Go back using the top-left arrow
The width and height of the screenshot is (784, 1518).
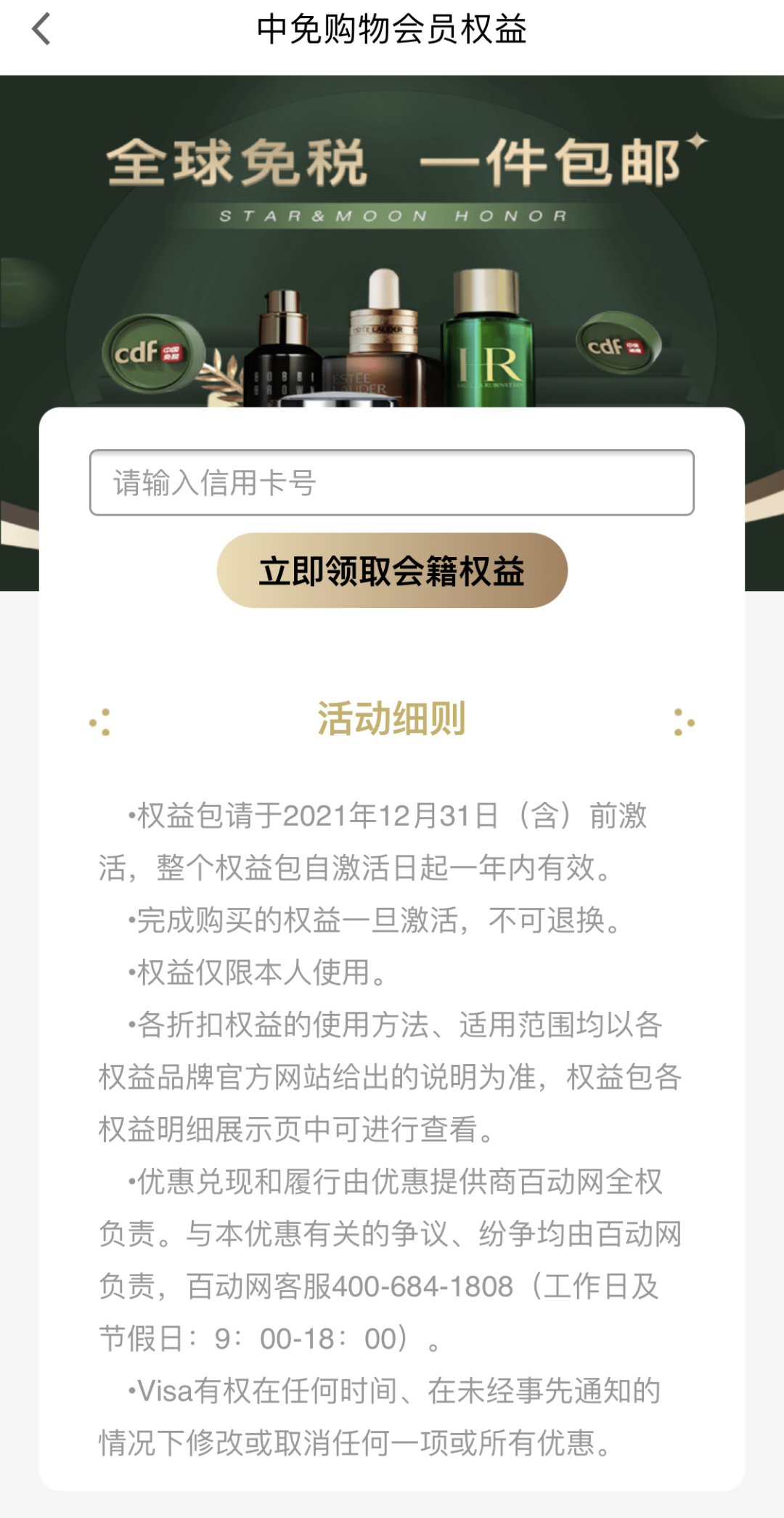point(41,30)
